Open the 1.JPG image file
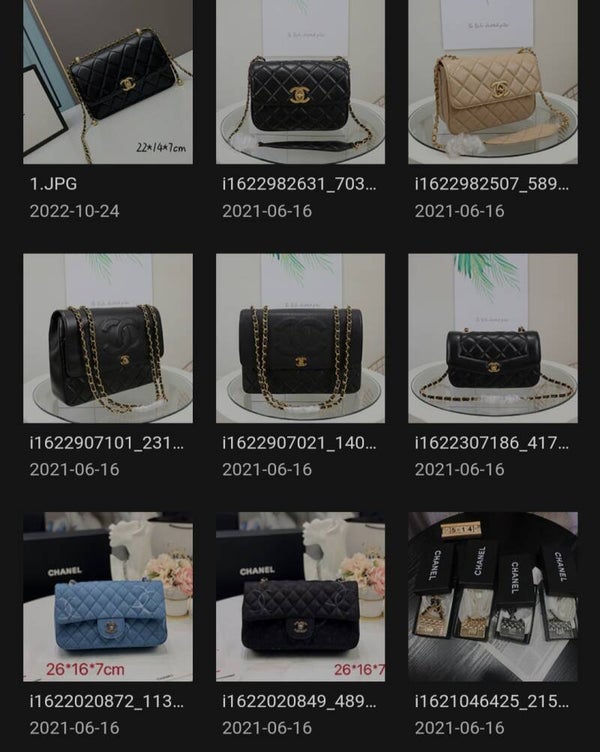 click(x=108, y=82)
